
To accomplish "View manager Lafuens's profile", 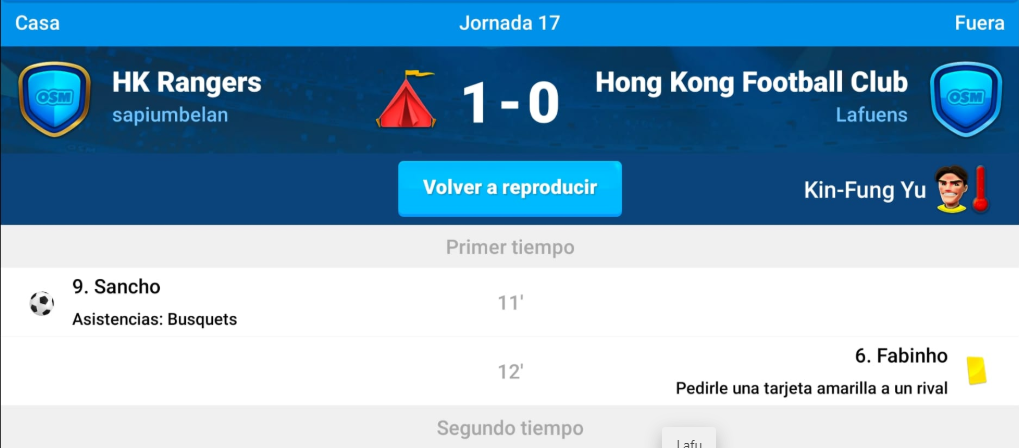I will coord(871,115).
